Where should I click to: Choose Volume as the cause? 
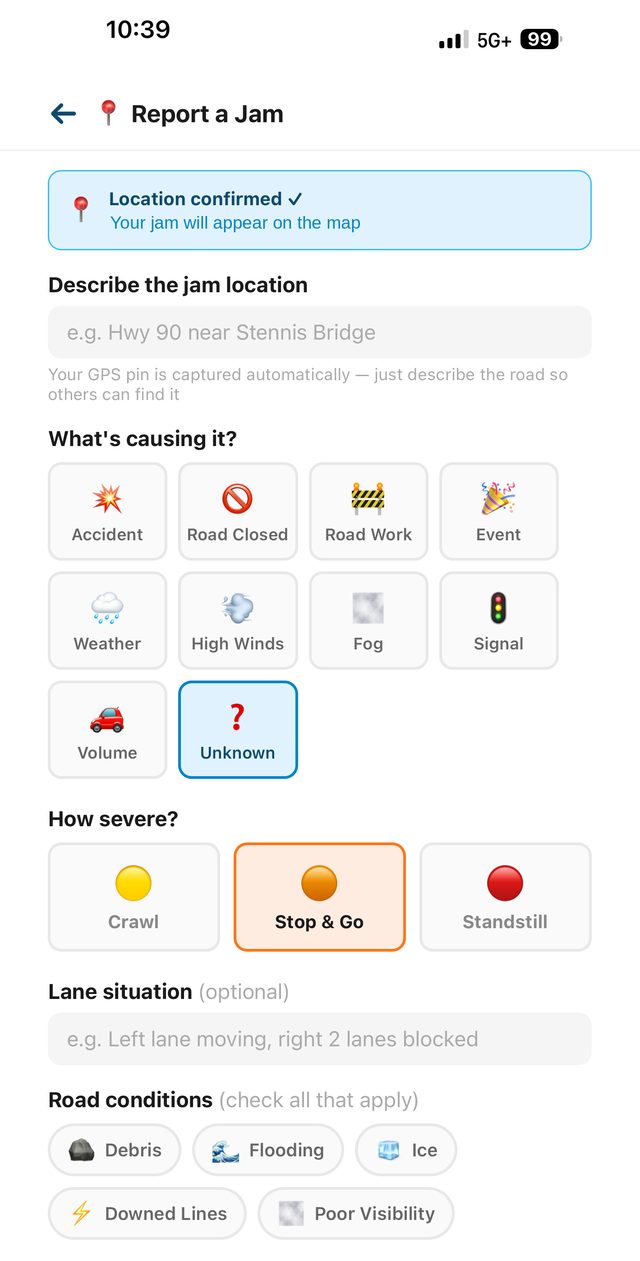coord(107,729)
